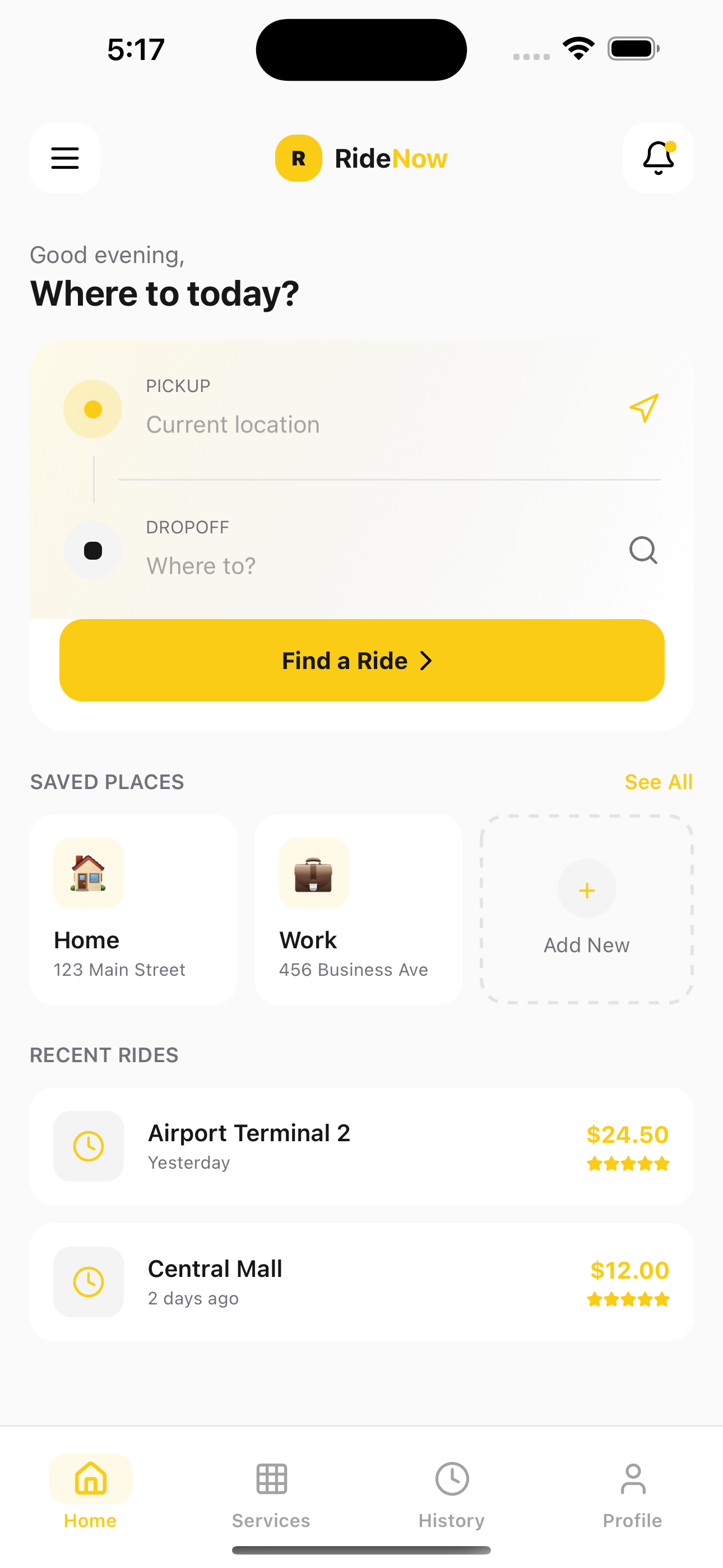
Task: Tap the plus icon to add a place
Action: click(586, 889)
